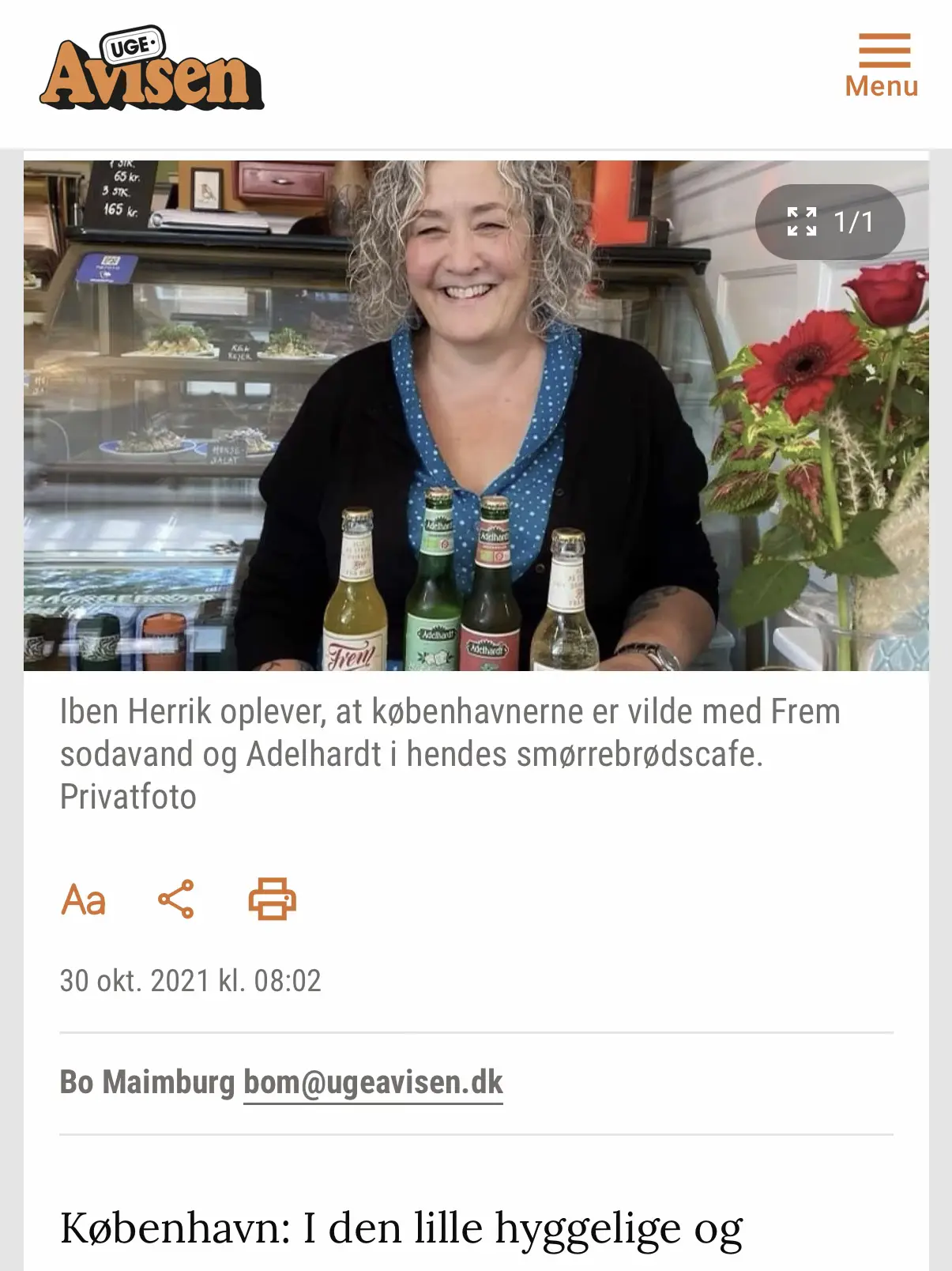The width and height of the screenshot is (952, 1271).
Task: Open the Menu hamburger button
Action: (x=882, y=65)
